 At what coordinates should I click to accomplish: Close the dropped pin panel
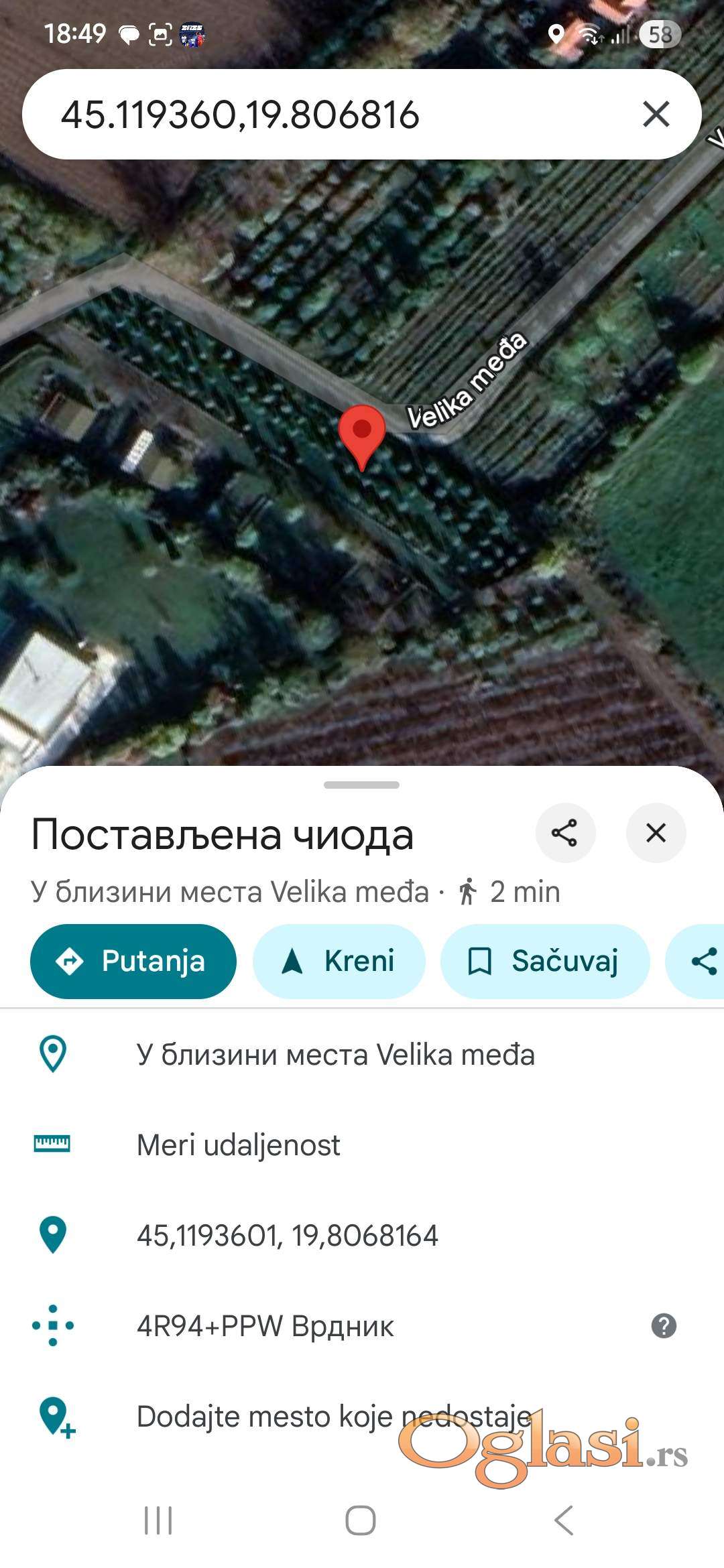tap(656, 833)
